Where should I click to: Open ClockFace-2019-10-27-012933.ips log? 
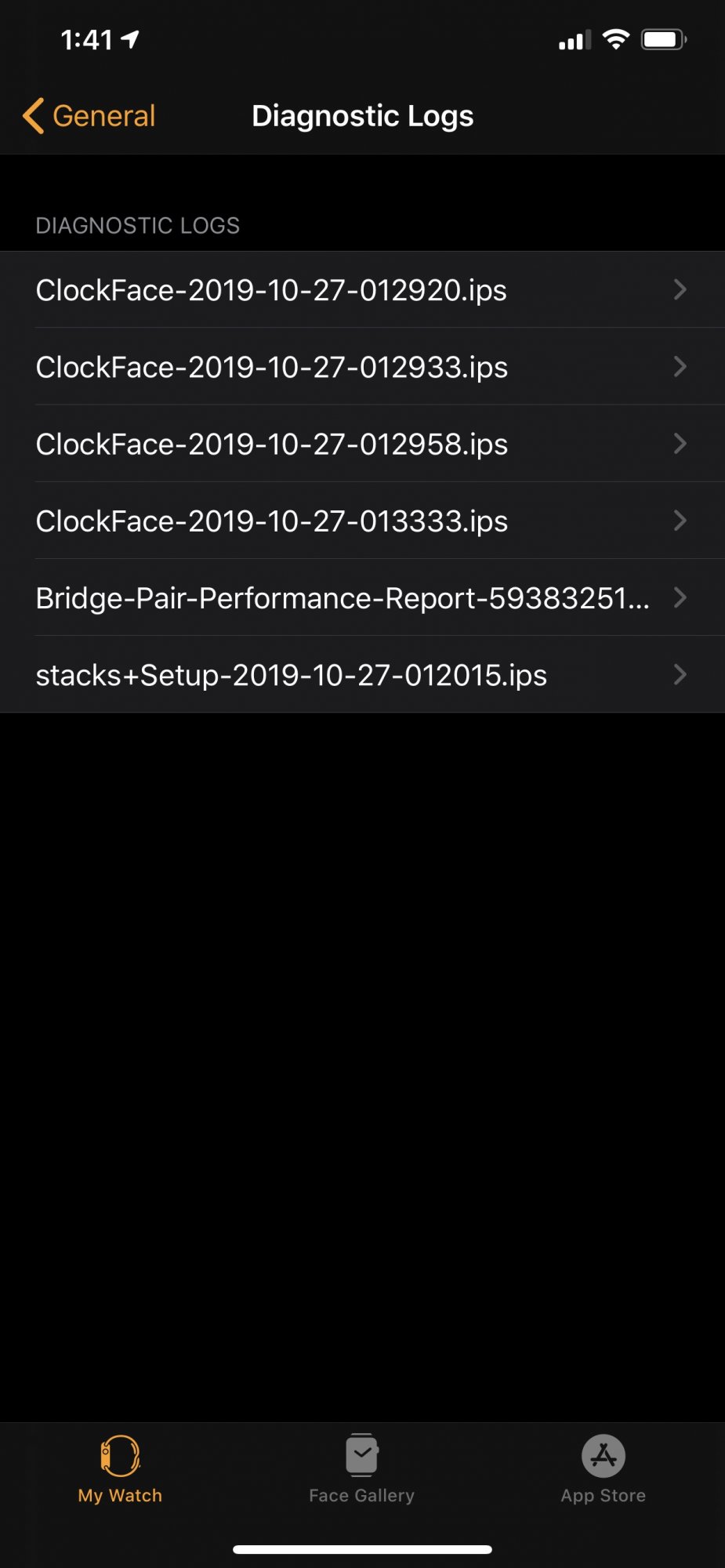pos(362,367)
